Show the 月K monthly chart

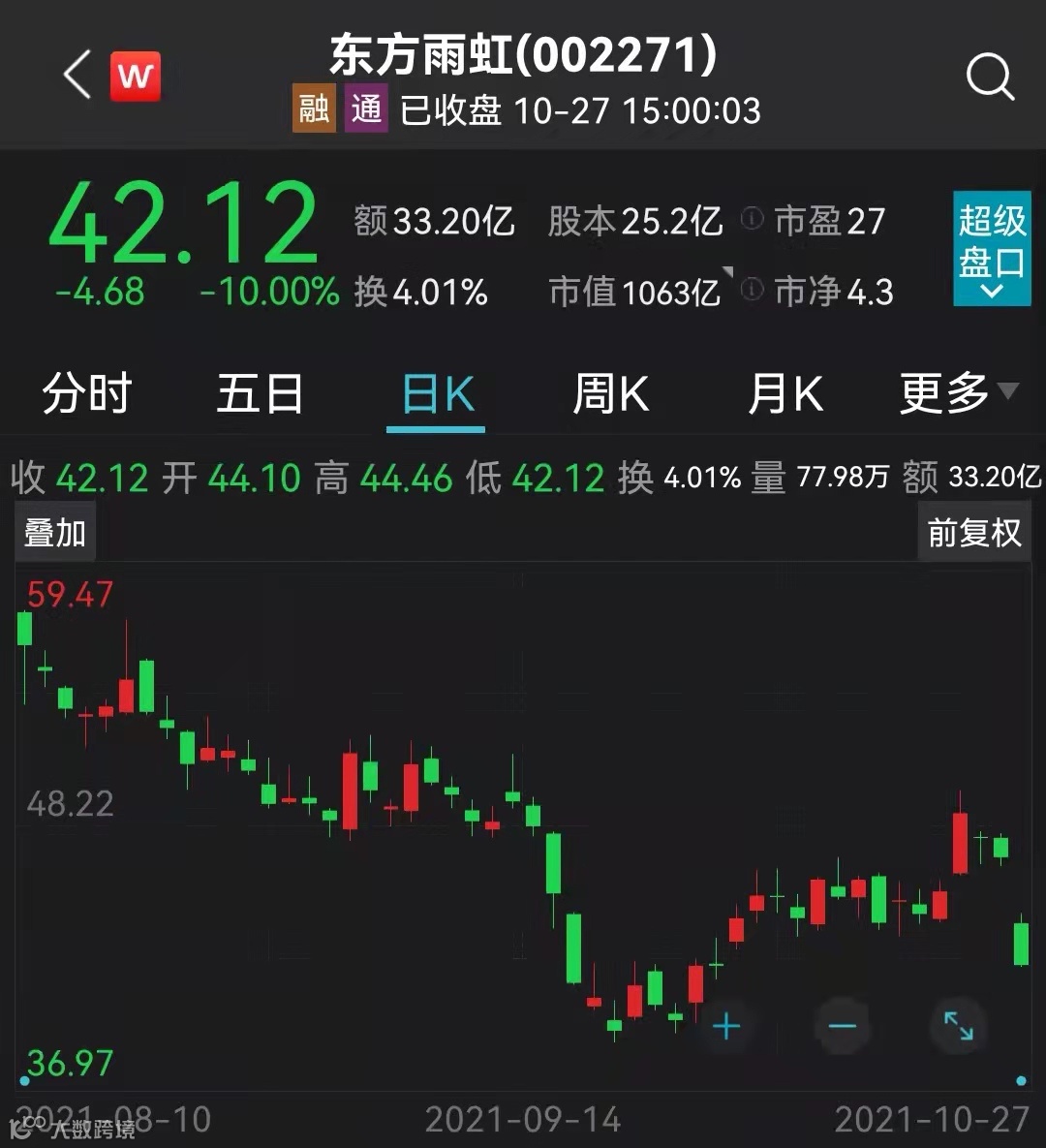pyautogui.click(x=784, y=394)
